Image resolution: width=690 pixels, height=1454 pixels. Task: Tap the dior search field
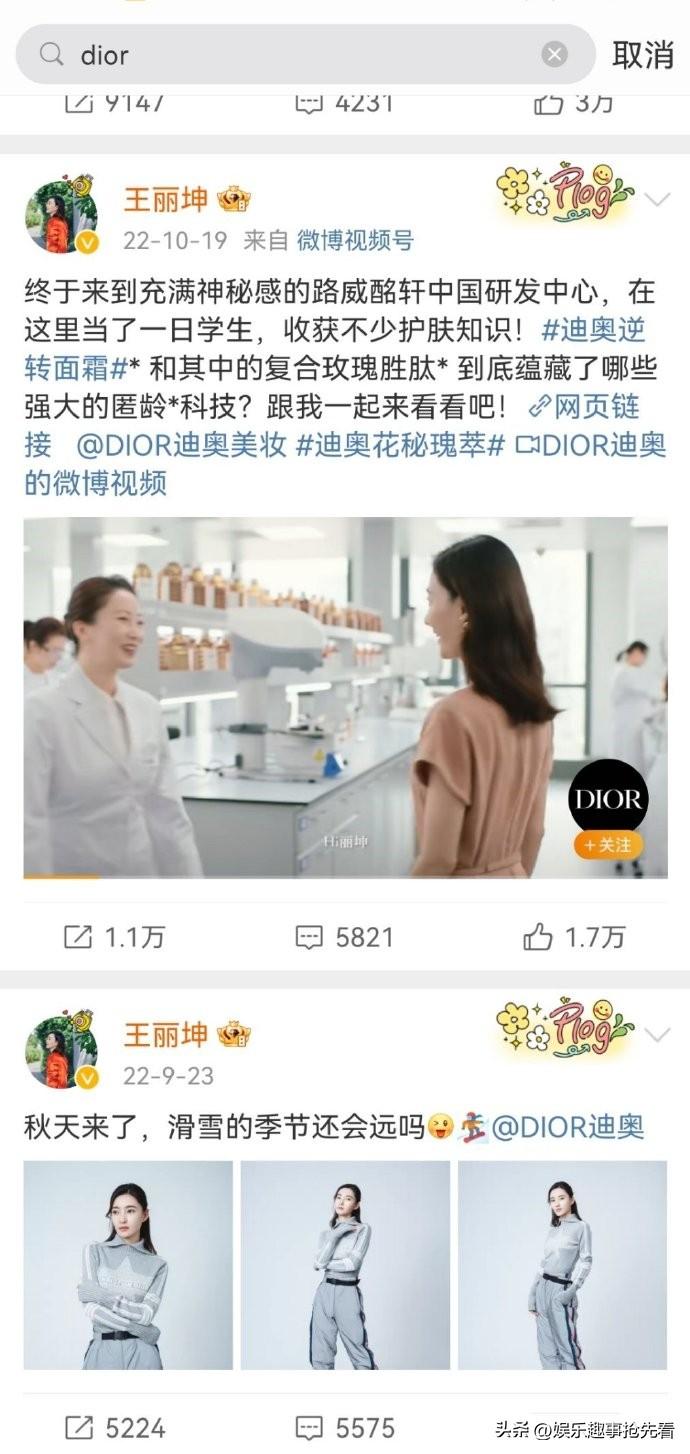[x=290, y=55]
